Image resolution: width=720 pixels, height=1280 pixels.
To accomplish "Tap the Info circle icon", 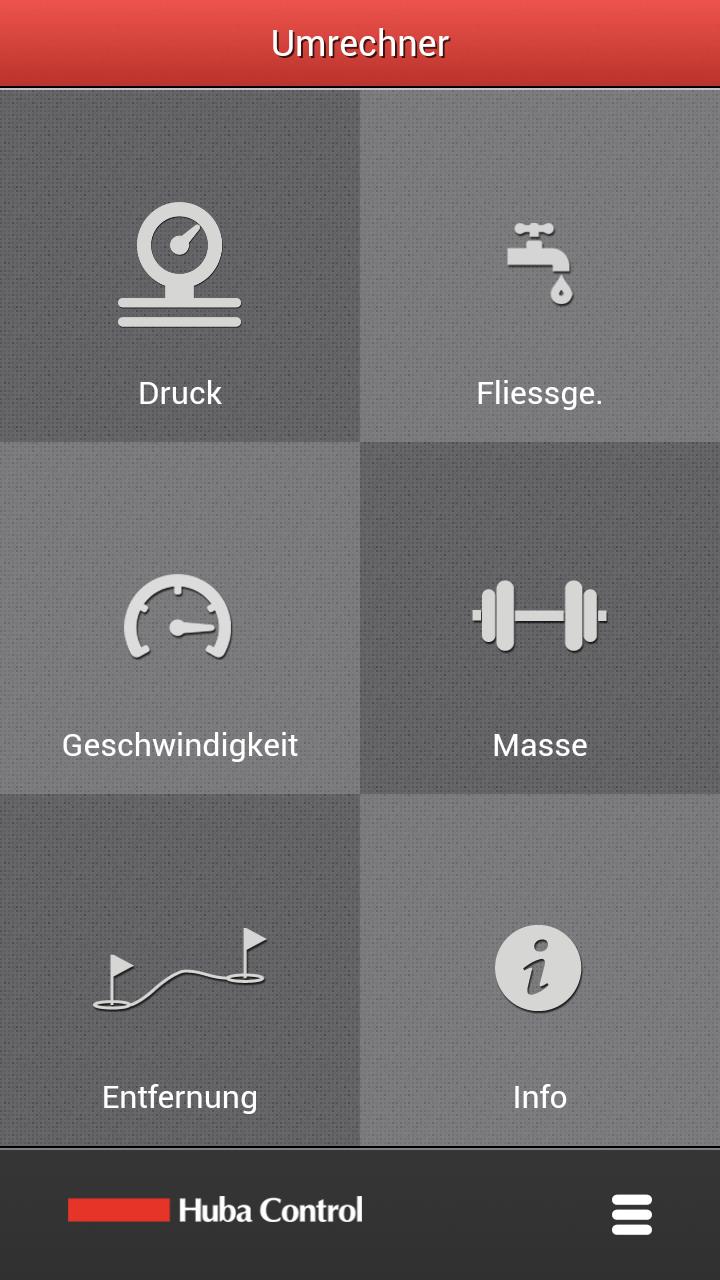I will coord(539,967).
